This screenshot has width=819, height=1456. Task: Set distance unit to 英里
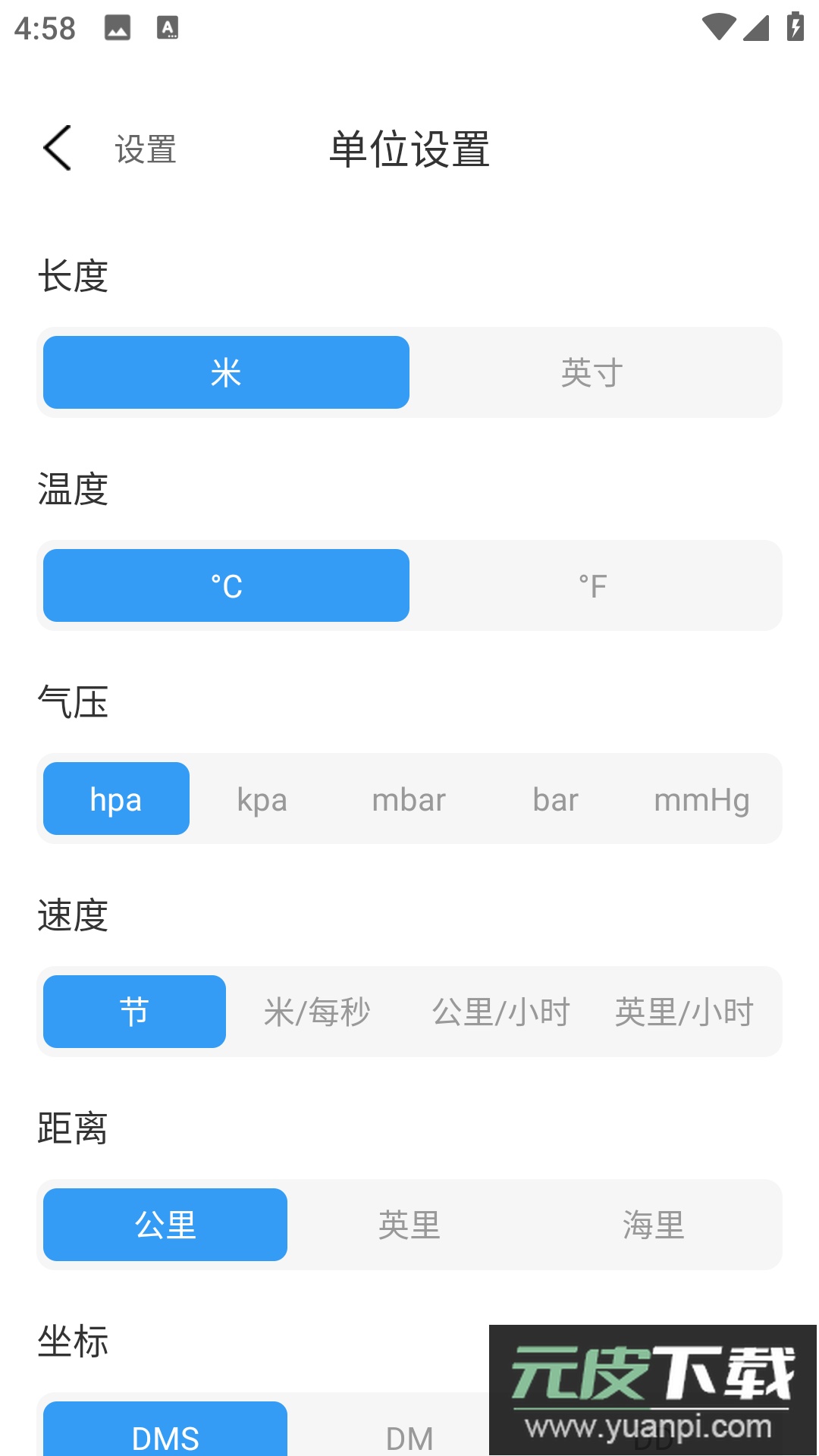(409, 1225)
